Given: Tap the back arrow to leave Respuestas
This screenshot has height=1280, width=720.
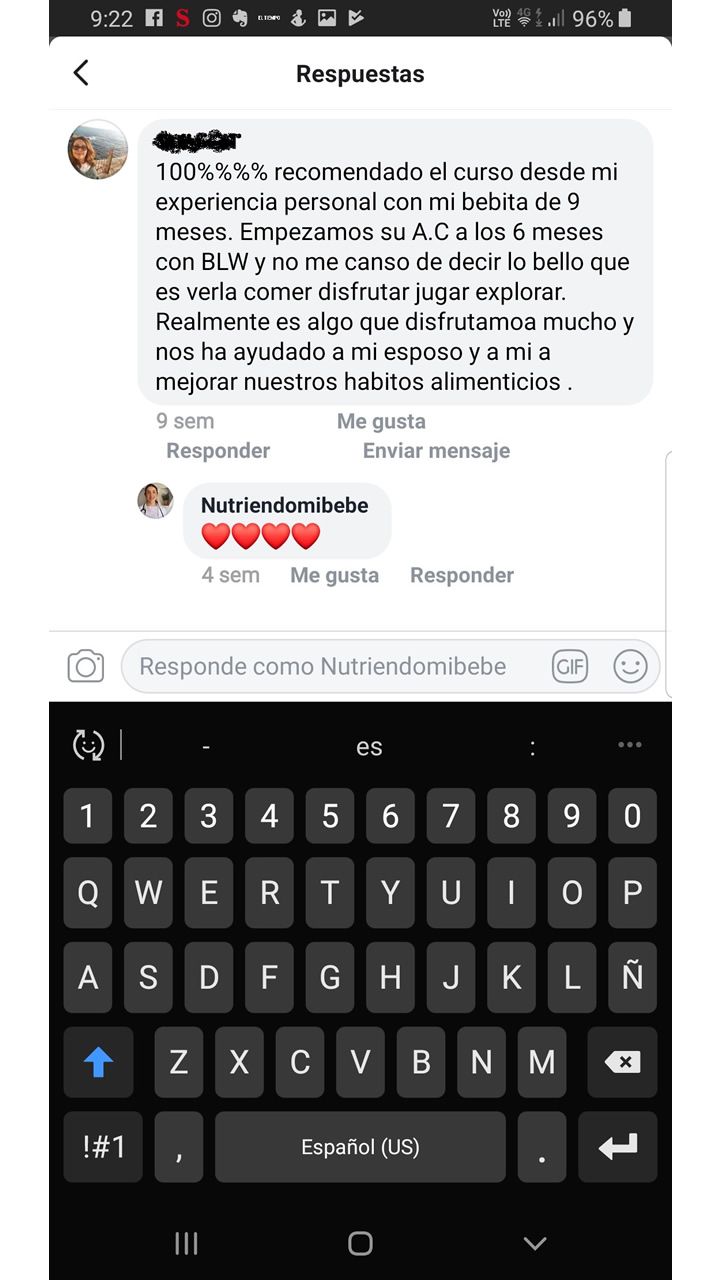Looking at the screenshot, I should [x=83, y=73].
